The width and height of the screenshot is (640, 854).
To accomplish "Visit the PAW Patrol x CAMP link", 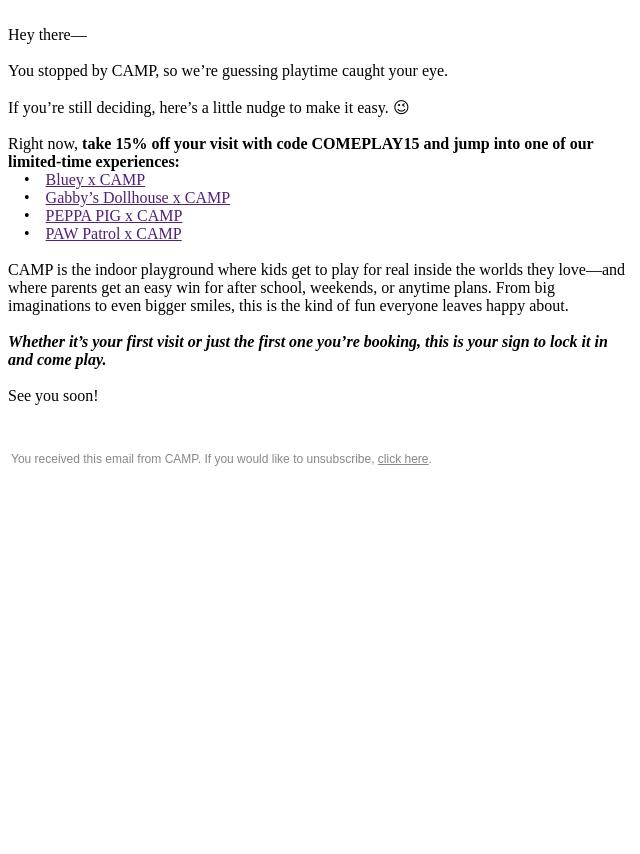I will tap(113, 234).
